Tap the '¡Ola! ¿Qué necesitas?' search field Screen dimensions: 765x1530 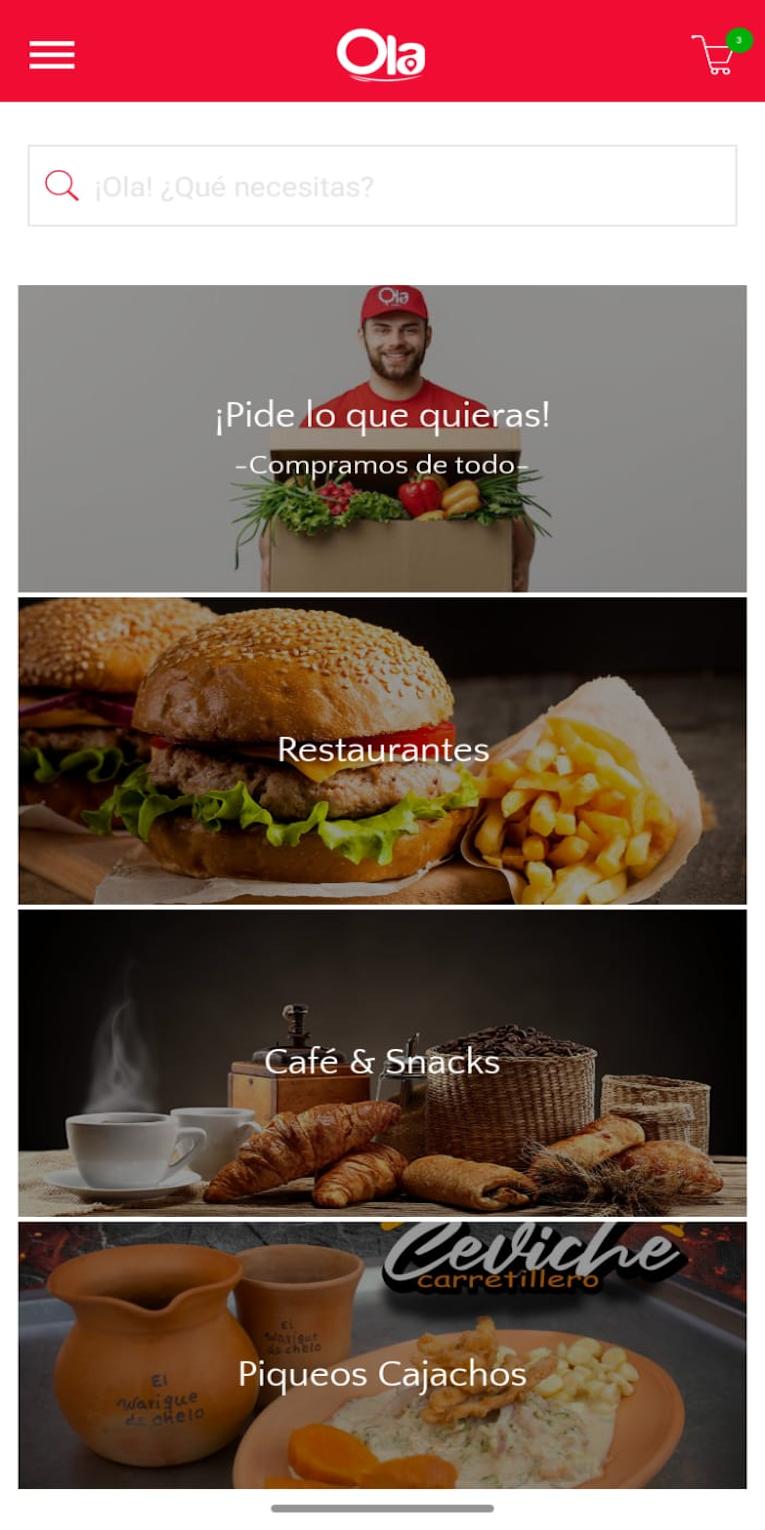[382, 186]
